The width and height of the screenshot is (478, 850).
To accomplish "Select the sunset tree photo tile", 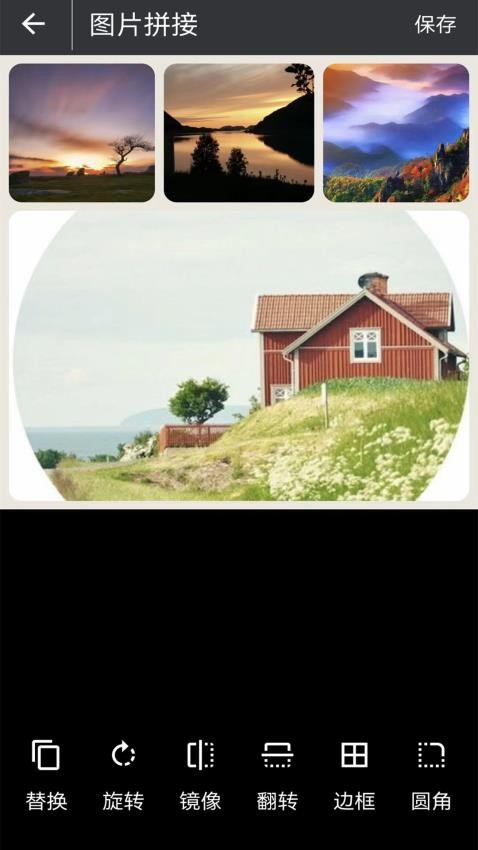I will (x=82, y=133).
